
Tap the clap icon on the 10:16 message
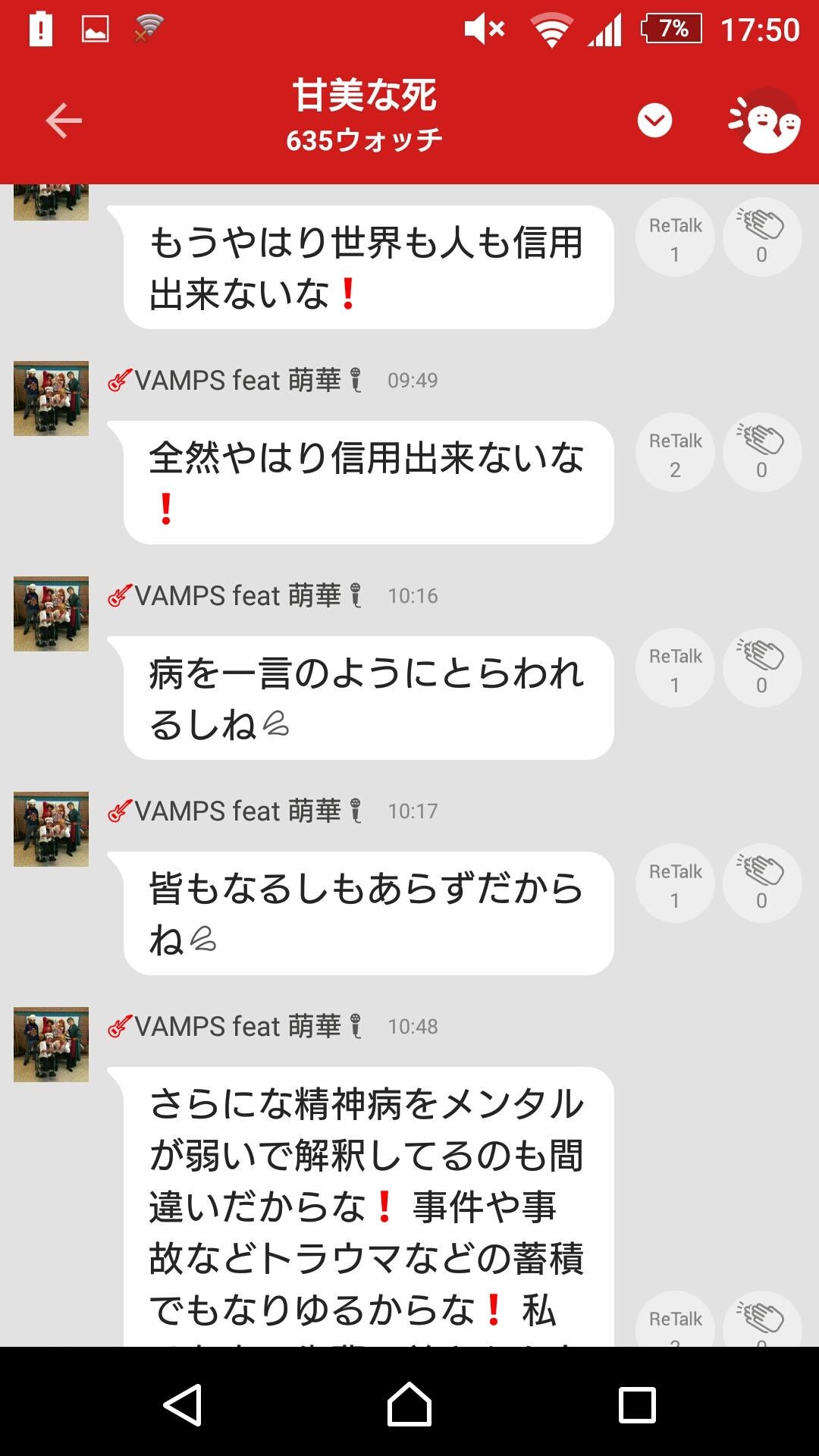[x=761, y=667]
